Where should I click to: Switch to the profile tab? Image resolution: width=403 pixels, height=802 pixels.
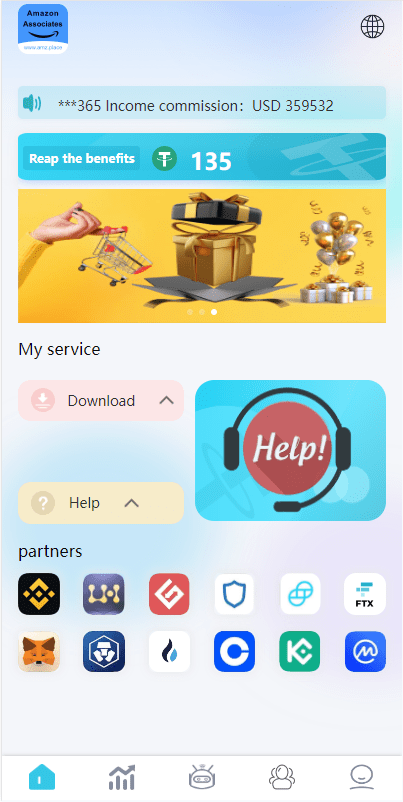[x=362, y=778]
